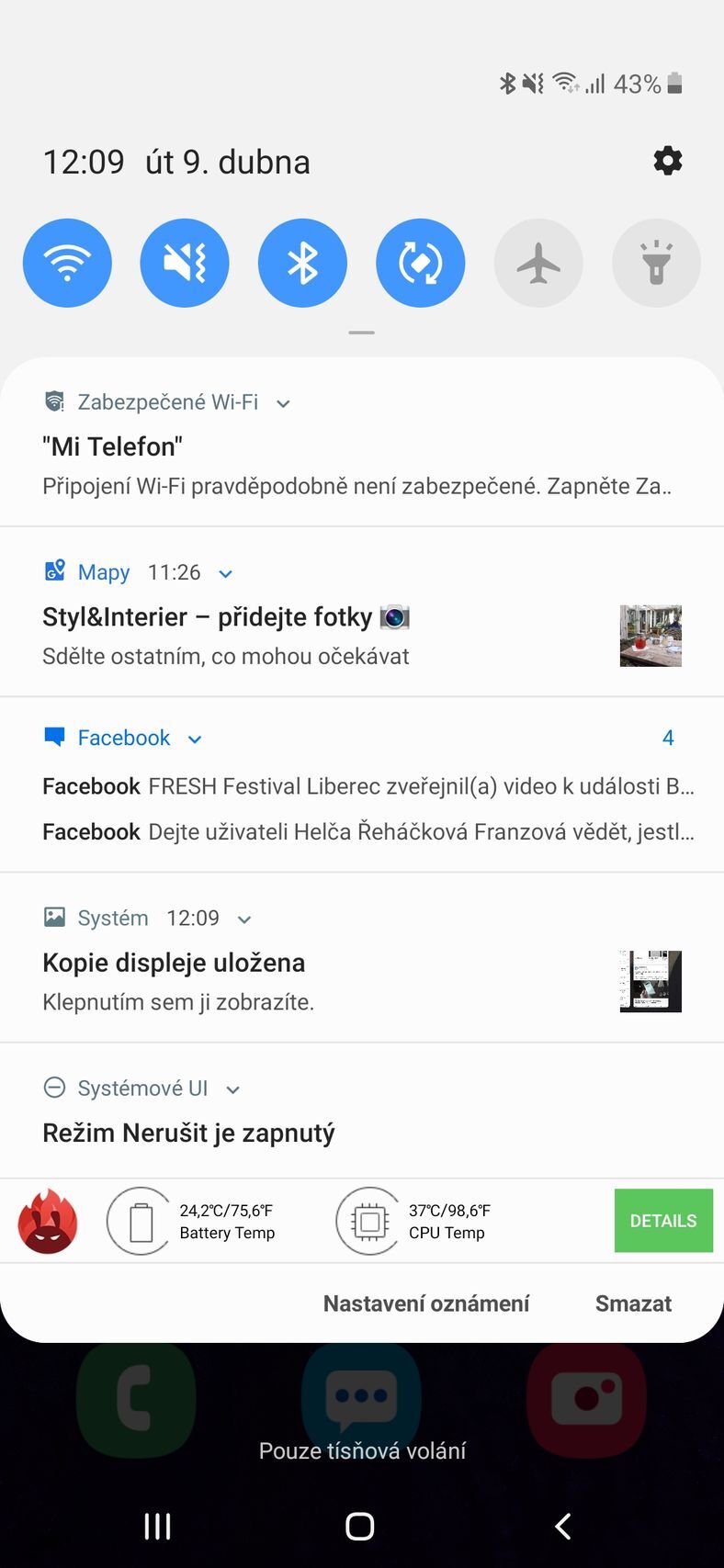Open Nastavení oznámení

pos(425,1303)
